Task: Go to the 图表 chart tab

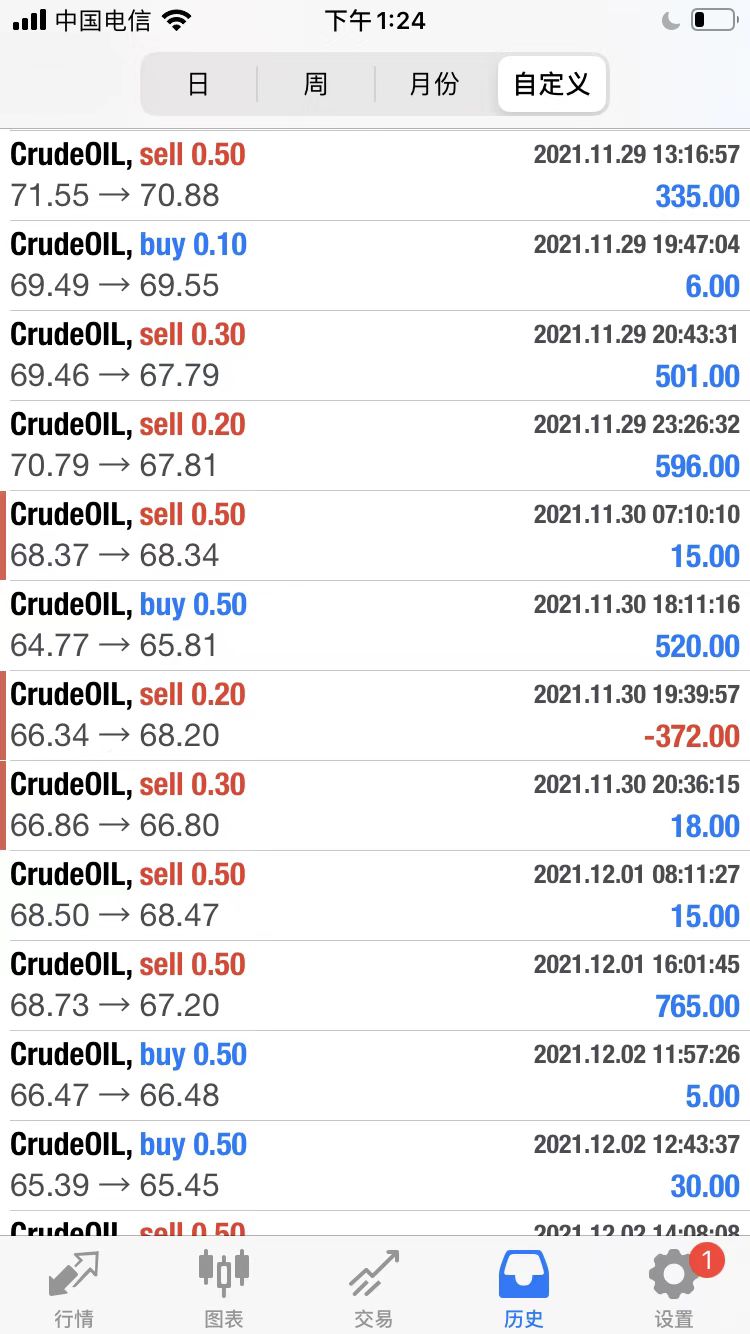Action: pyautogui.click(x=224, y=1288)
